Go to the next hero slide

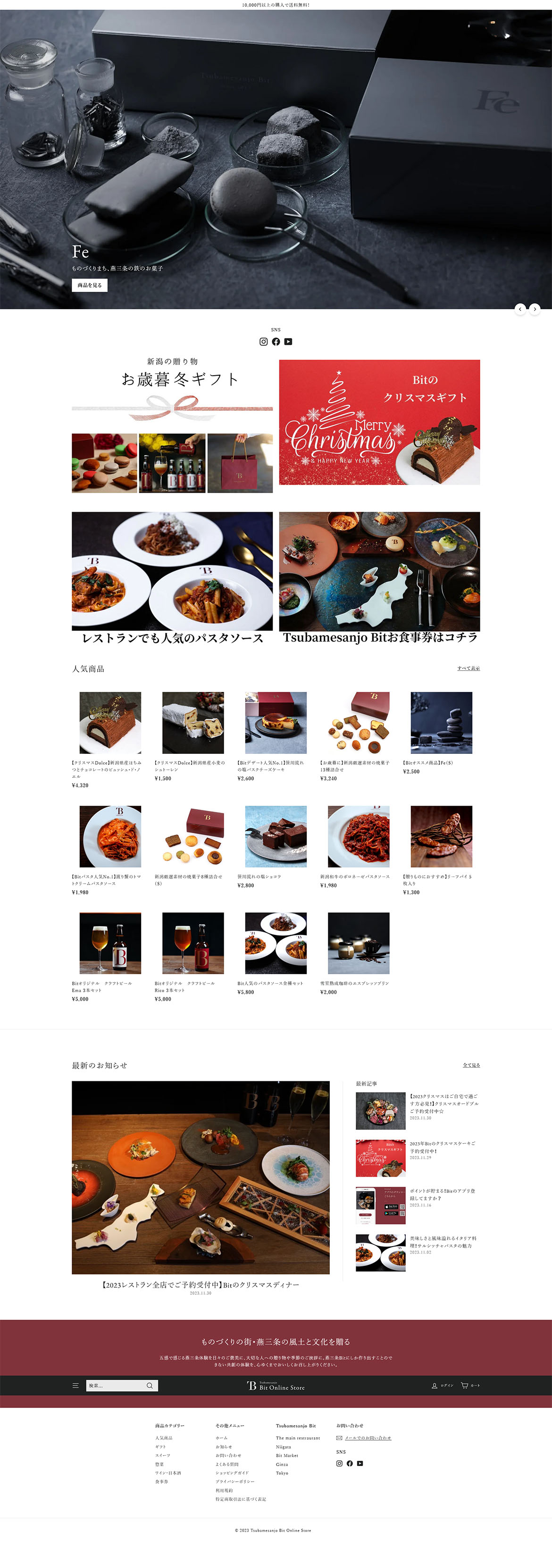(x=535, y=309)
